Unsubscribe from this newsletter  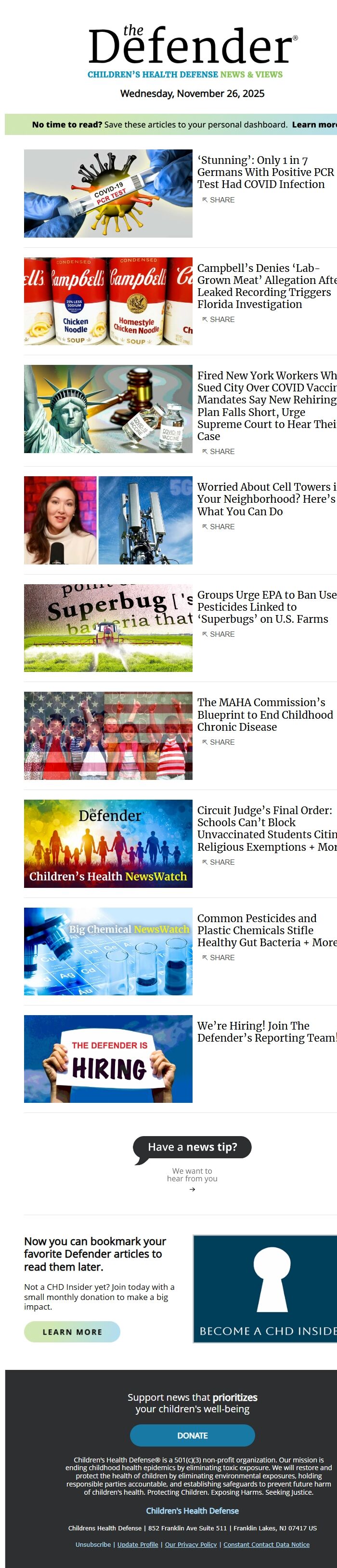[x=93, y=1544]
